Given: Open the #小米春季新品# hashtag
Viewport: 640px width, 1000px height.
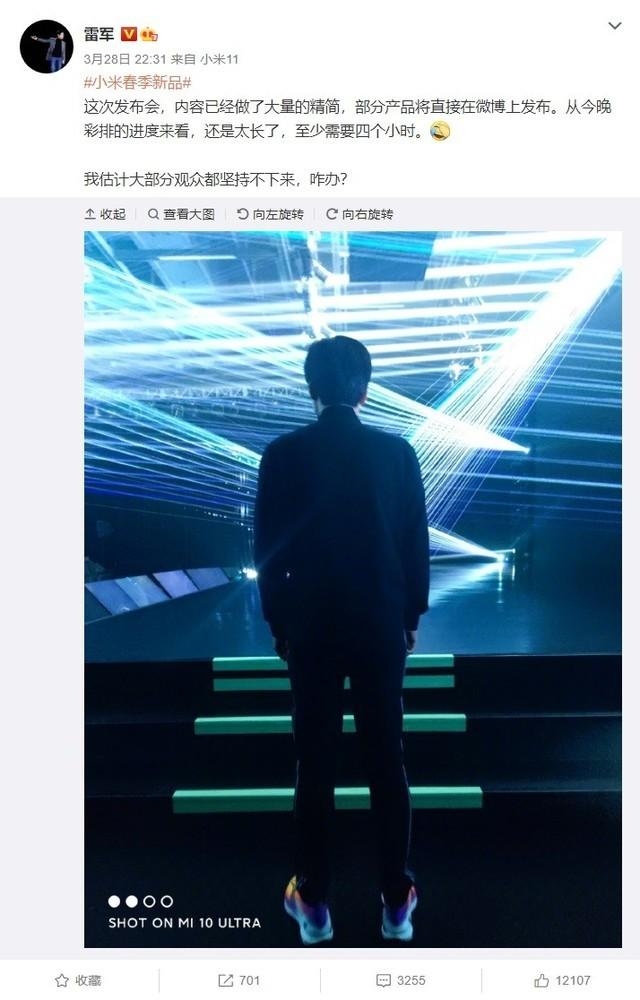Looking at the screenshot, I should (x=136, y=81).
